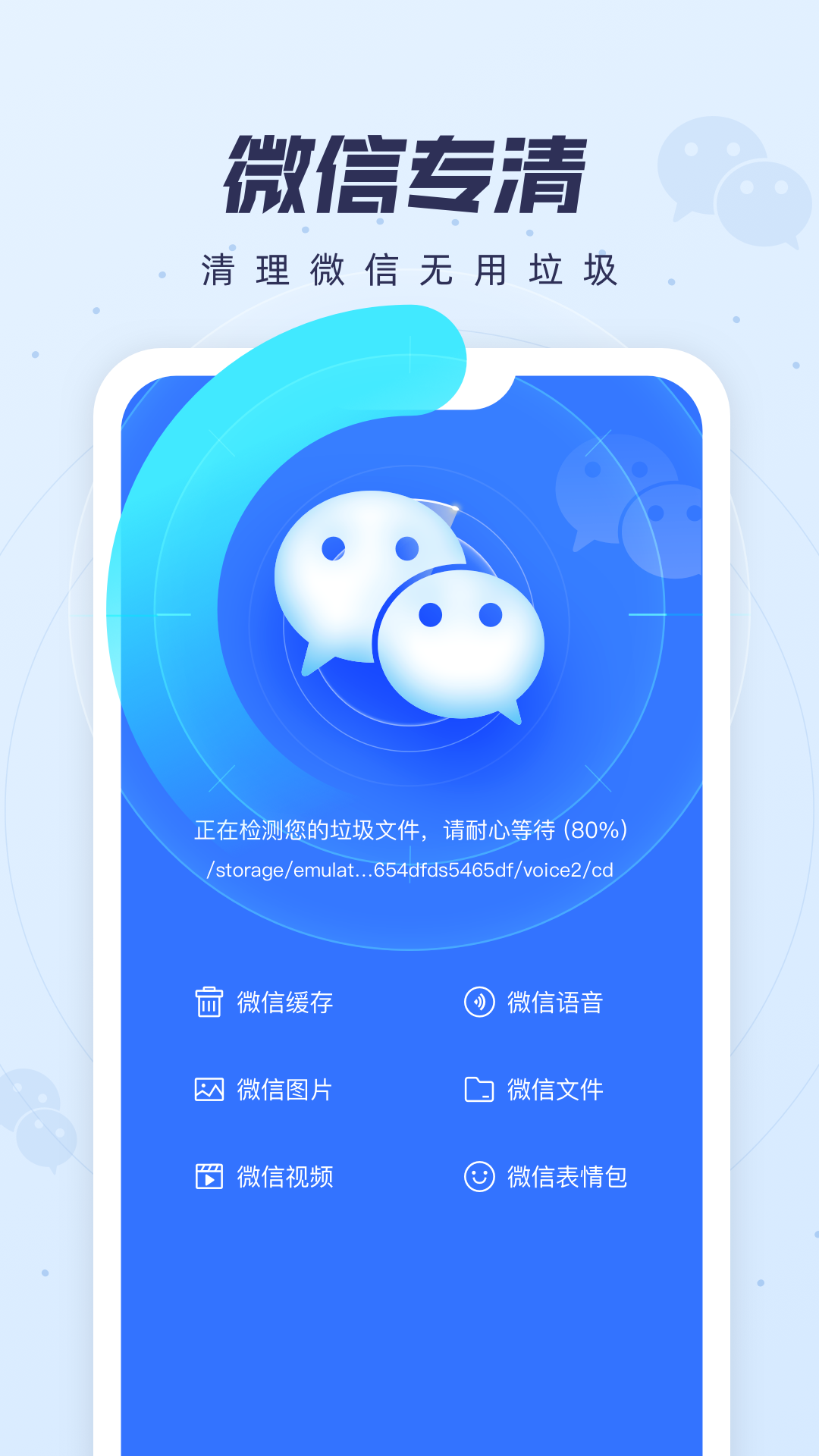This screenshot has width=819, height=1456.
Task: Click the phone-shaped scan panel background
Action: 409,1304
